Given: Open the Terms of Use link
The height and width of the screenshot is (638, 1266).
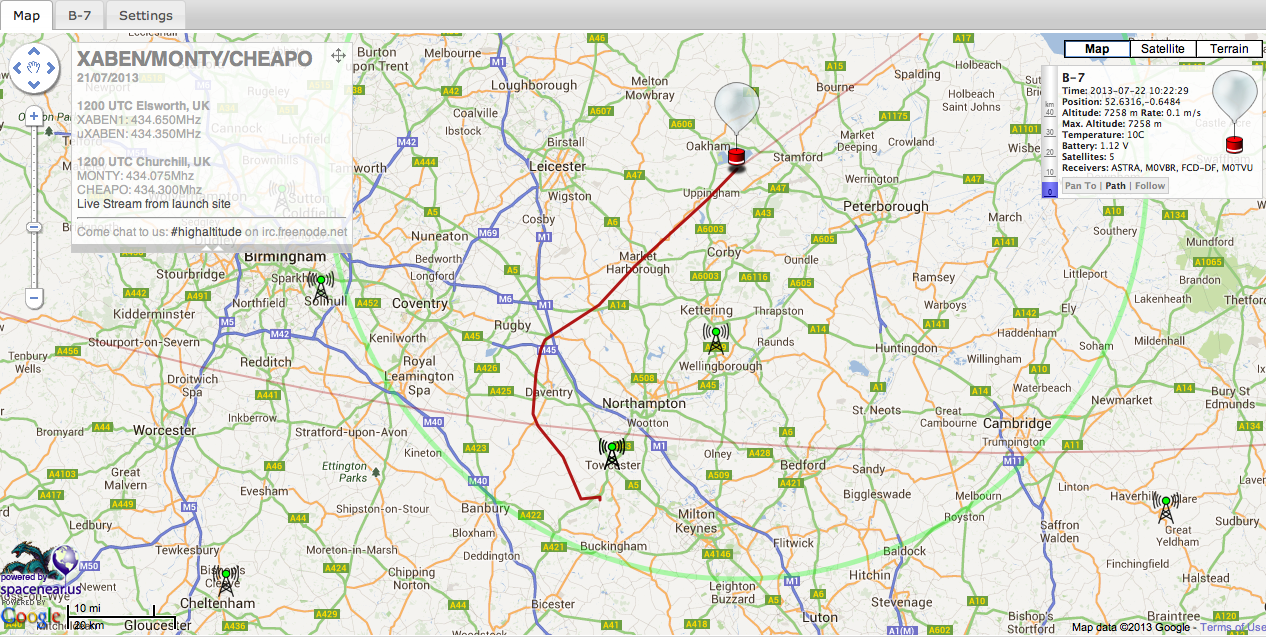Looking at the screenshot, I should [x=1232, y=628].
